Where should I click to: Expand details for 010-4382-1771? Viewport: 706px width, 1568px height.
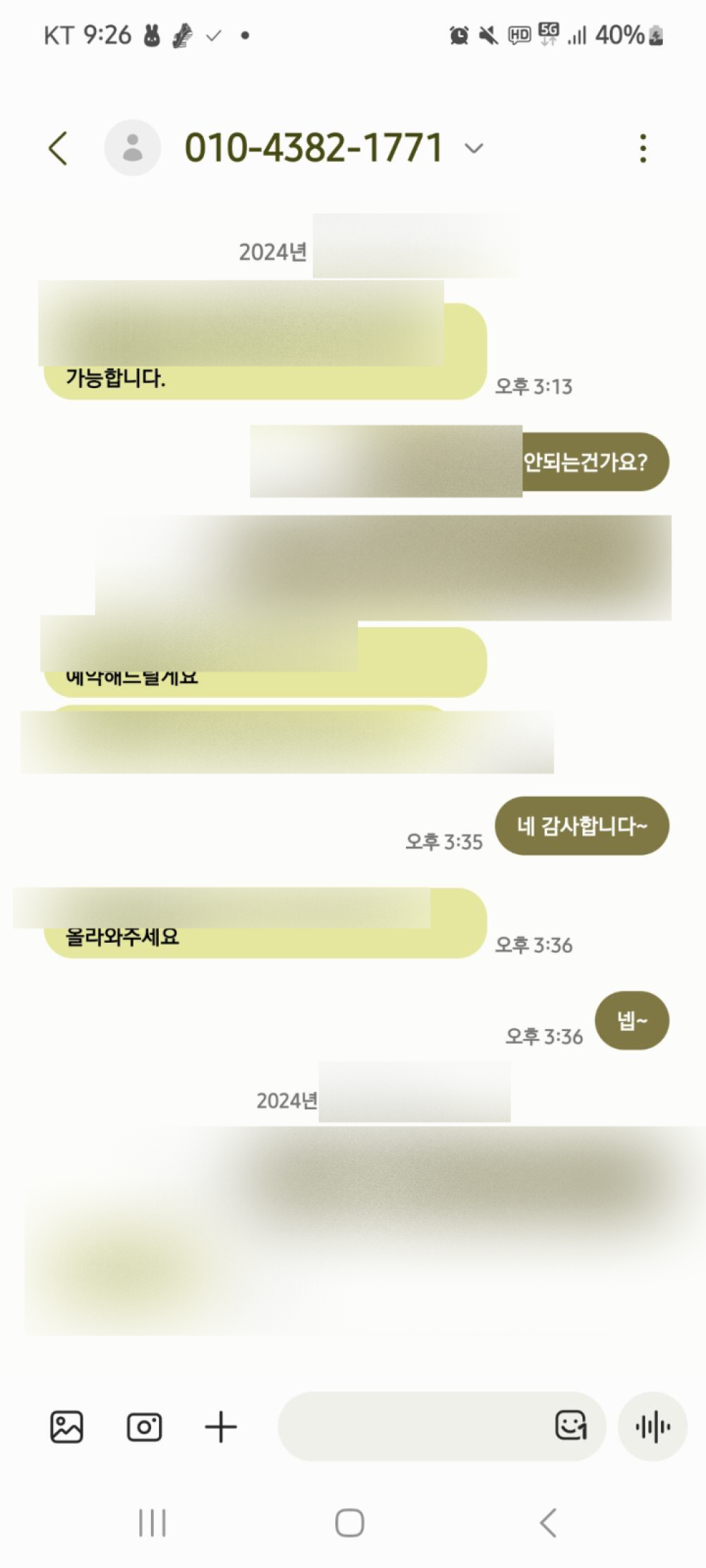474,148
